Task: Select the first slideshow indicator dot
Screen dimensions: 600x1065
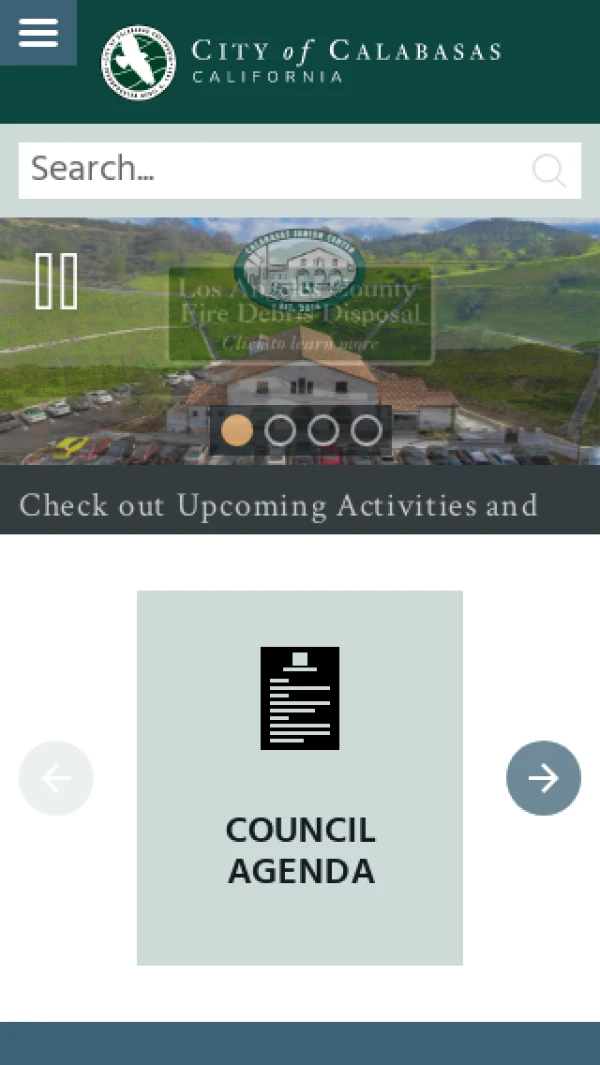Action: tap(237, 430)
